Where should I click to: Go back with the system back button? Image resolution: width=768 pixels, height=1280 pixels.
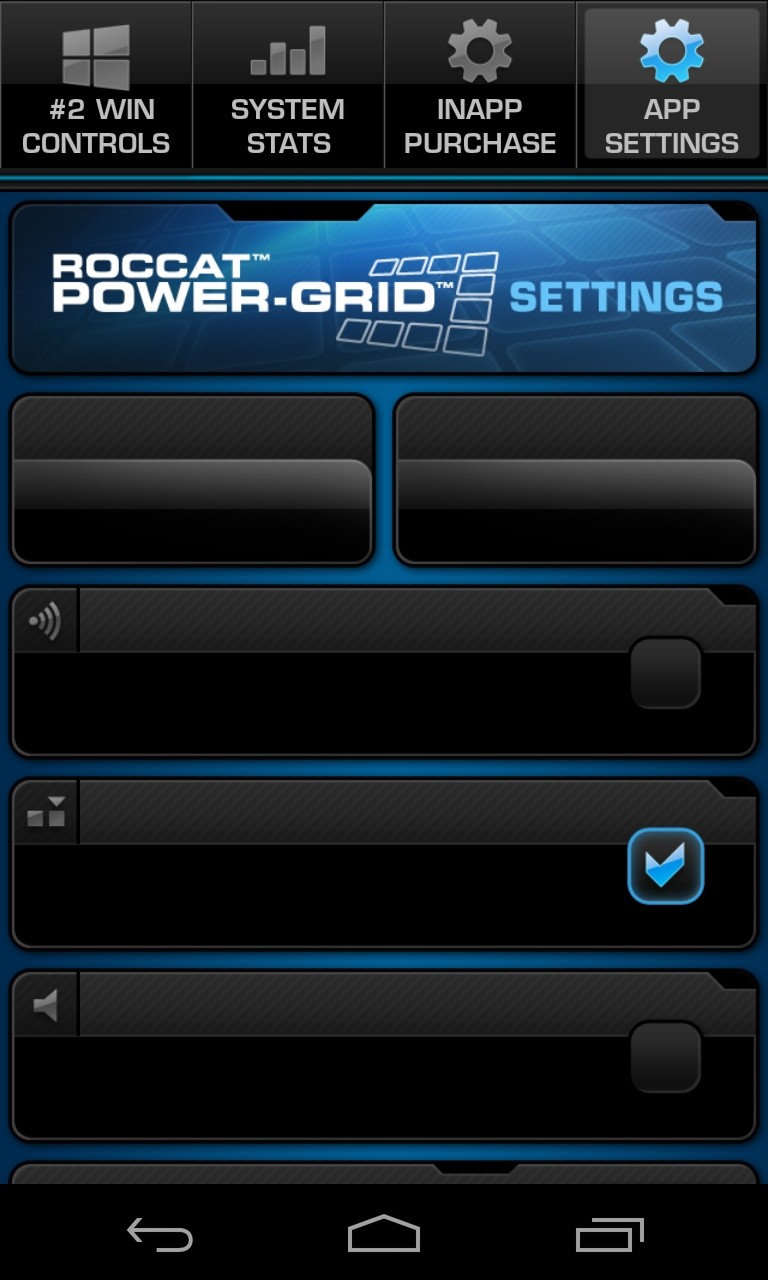[160, 1235]
